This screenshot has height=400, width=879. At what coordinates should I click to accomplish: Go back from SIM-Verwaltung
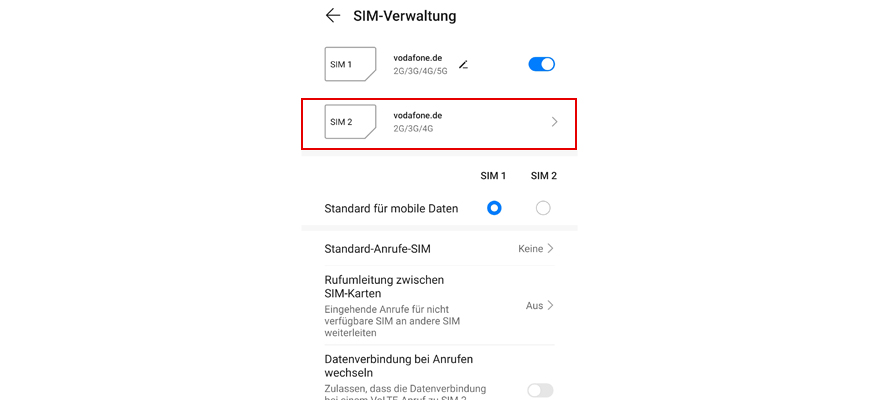[333, 16]
